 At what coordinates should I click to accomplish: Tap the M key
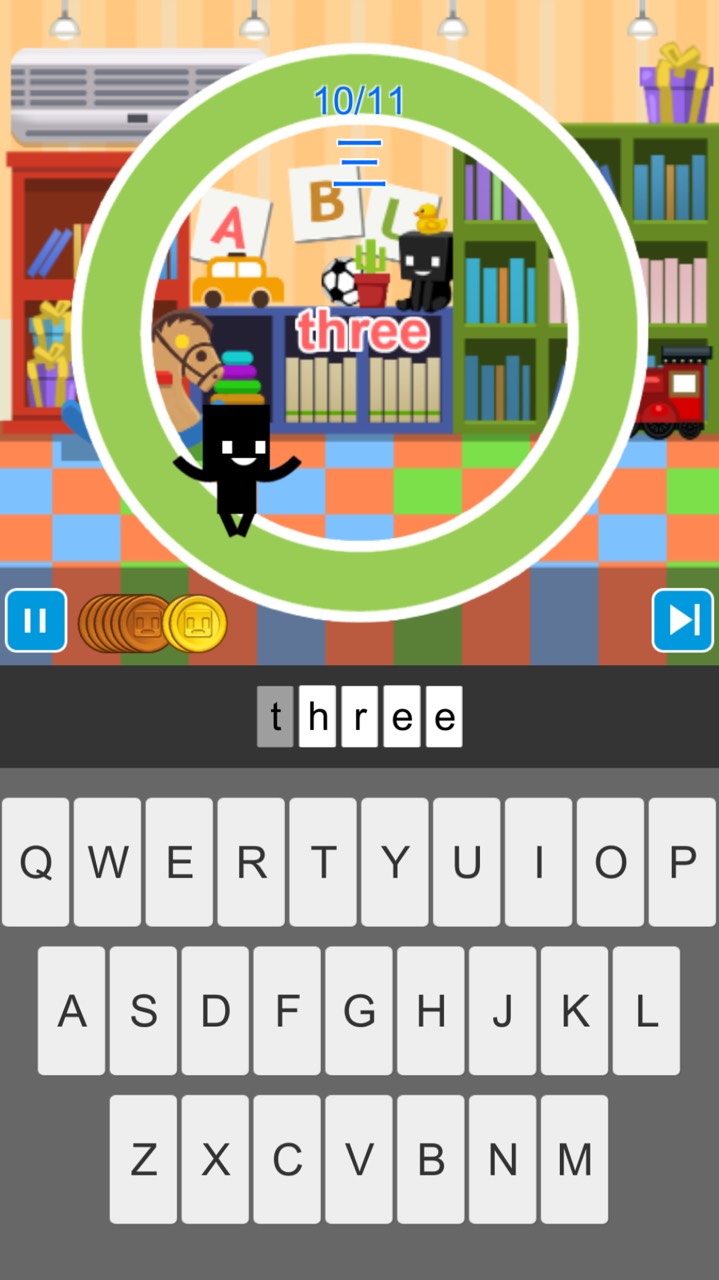[x=574, y=1159]
